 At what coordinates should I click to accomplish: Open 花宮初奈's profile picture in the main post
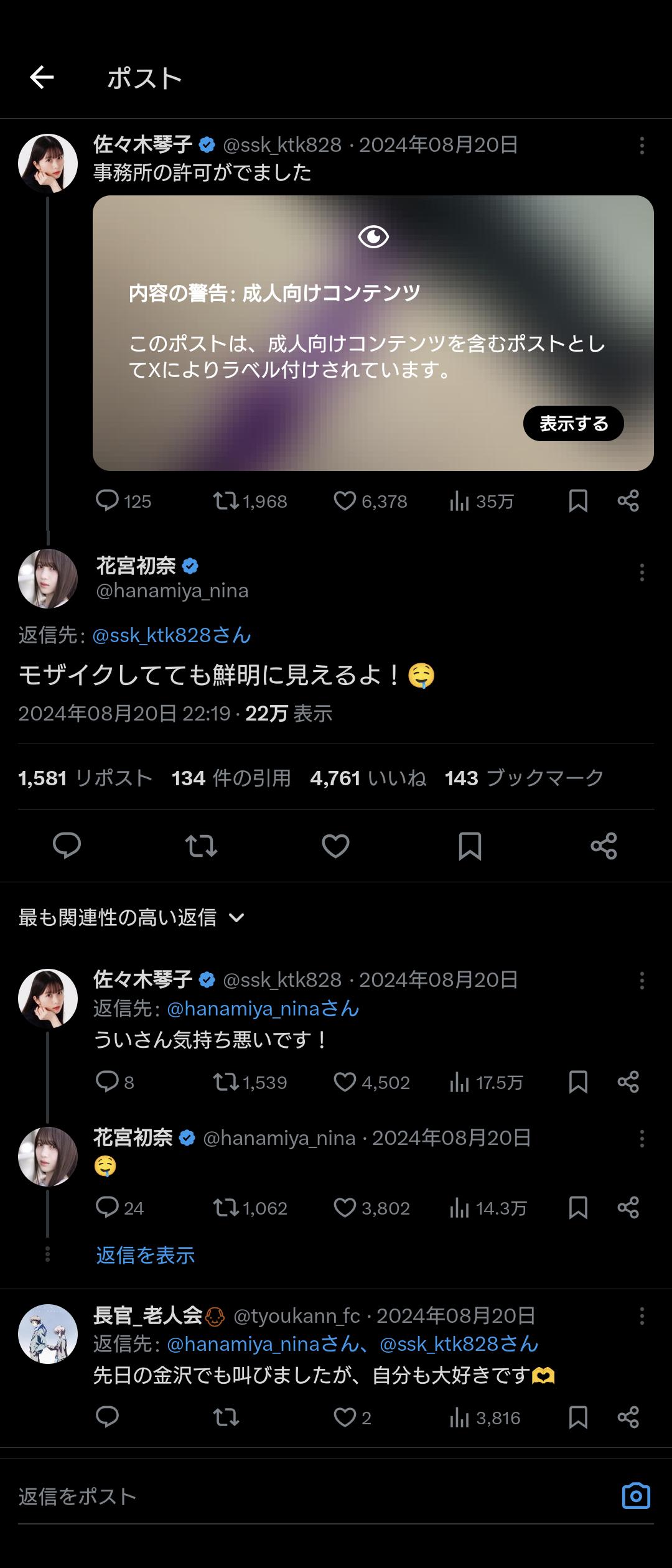point(48,578)
